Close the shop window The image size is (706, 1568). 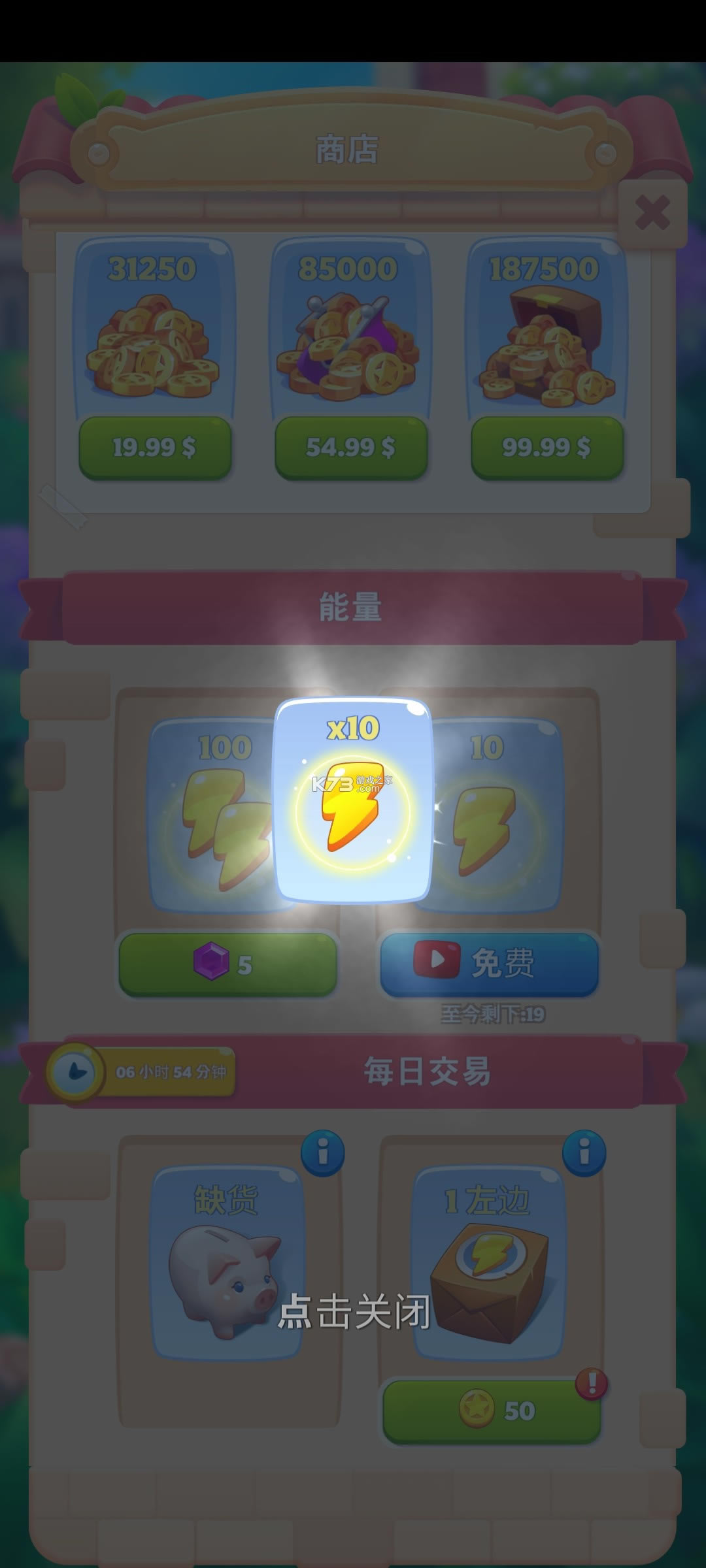click(x=652, y=214)
